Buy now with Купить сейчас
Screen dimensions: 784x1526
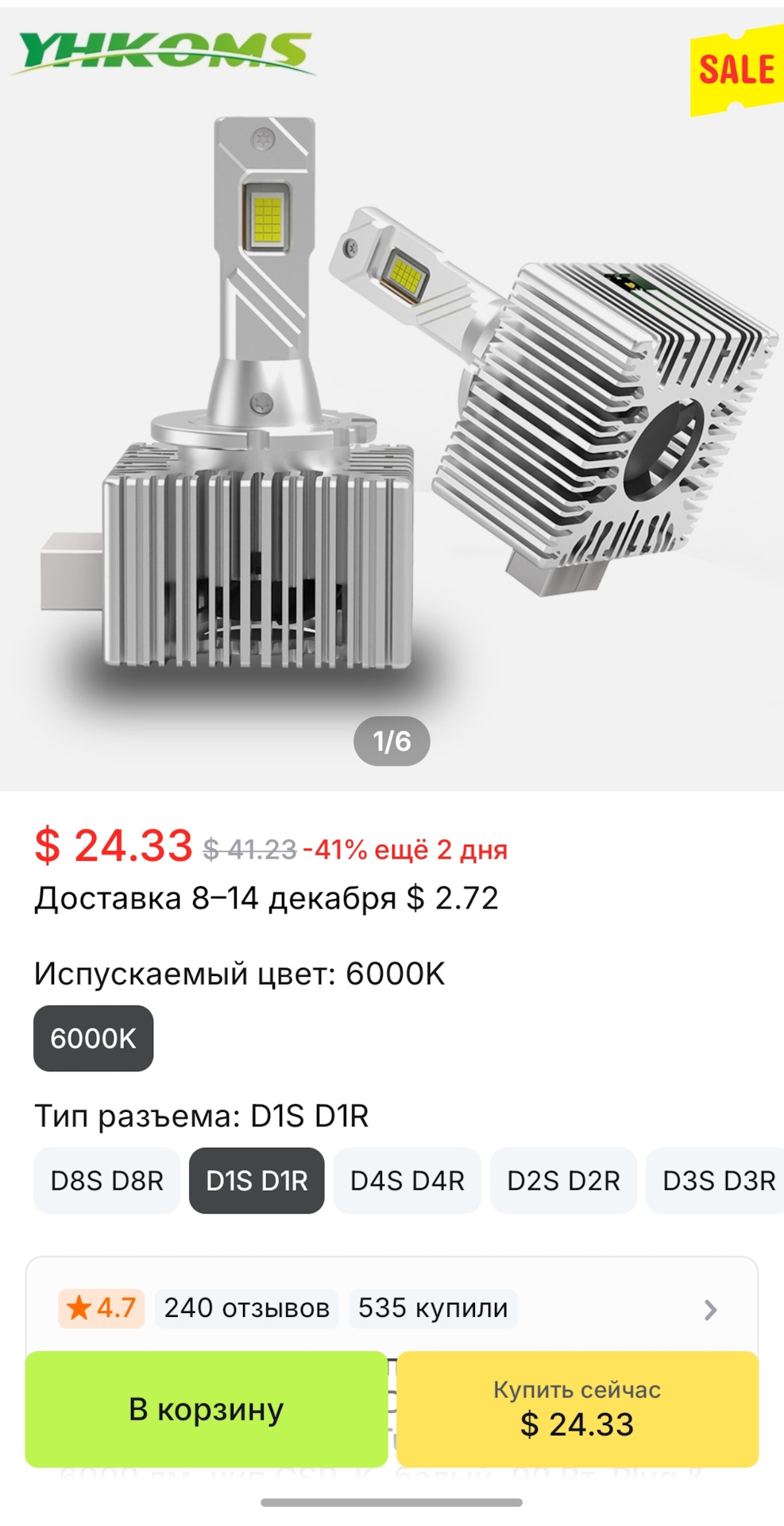pos(577,1409)
